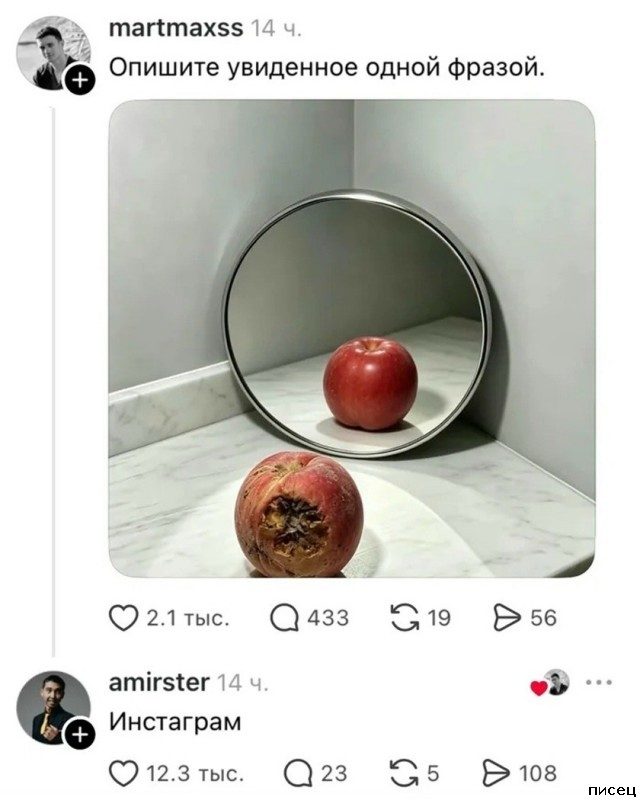Open the apple and mirror photo
640x800 pixels.
click(352, 338)
